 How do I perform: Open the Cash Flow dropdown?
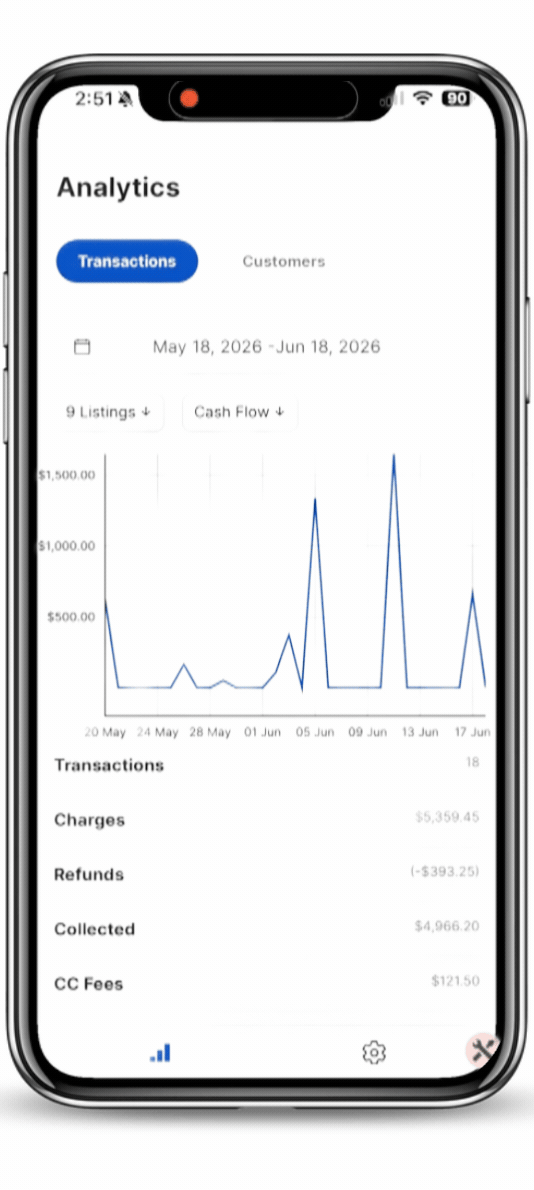[x=239, y=412]
